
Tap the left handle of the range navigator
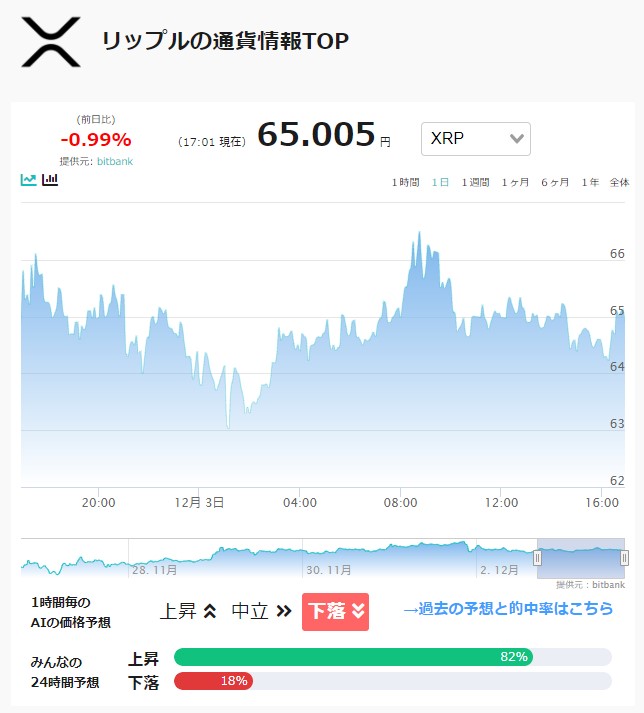(537, 557)
